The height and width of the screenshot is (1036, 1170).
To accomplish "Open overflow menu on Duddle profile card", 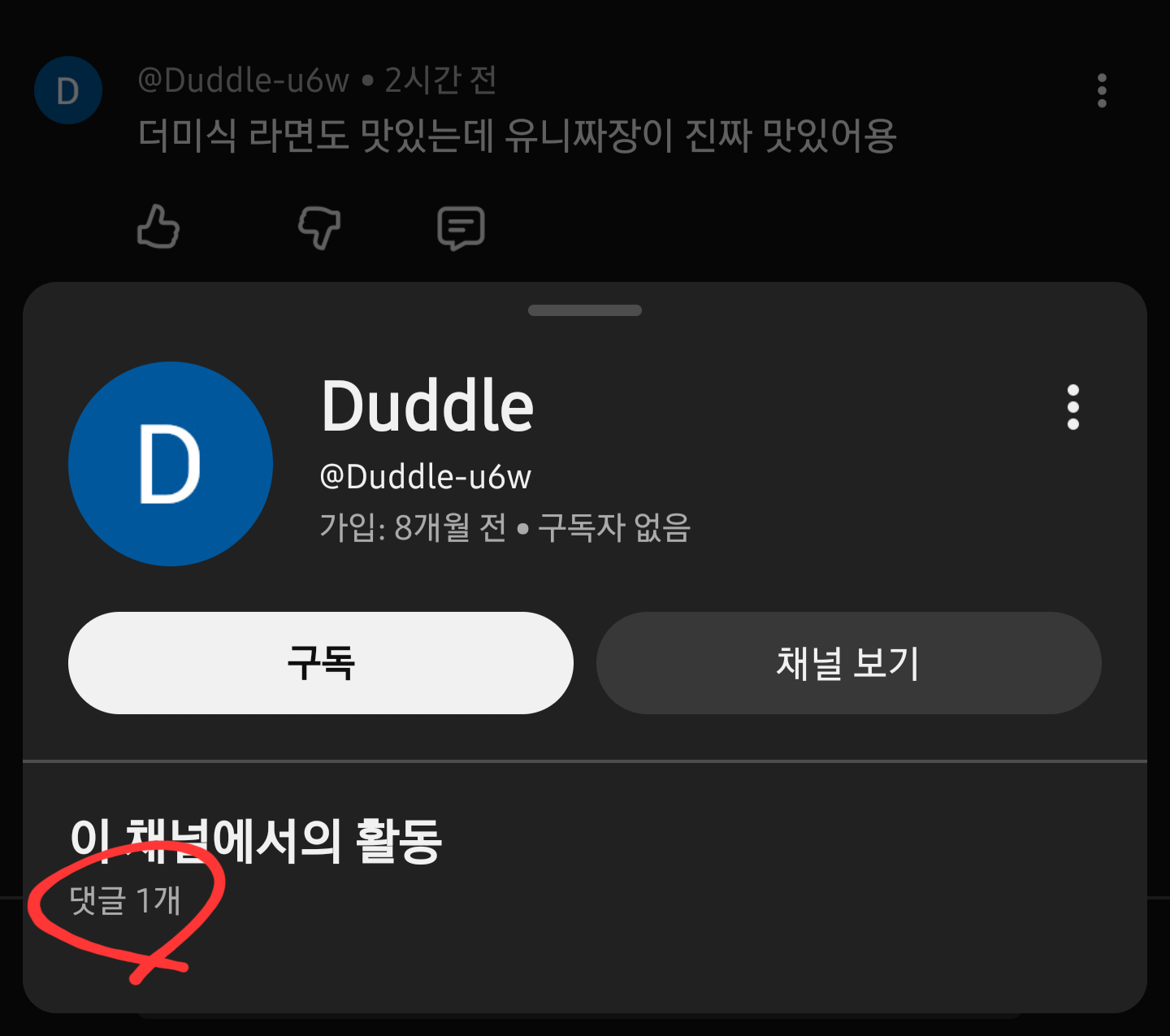I will point(1072,407).
